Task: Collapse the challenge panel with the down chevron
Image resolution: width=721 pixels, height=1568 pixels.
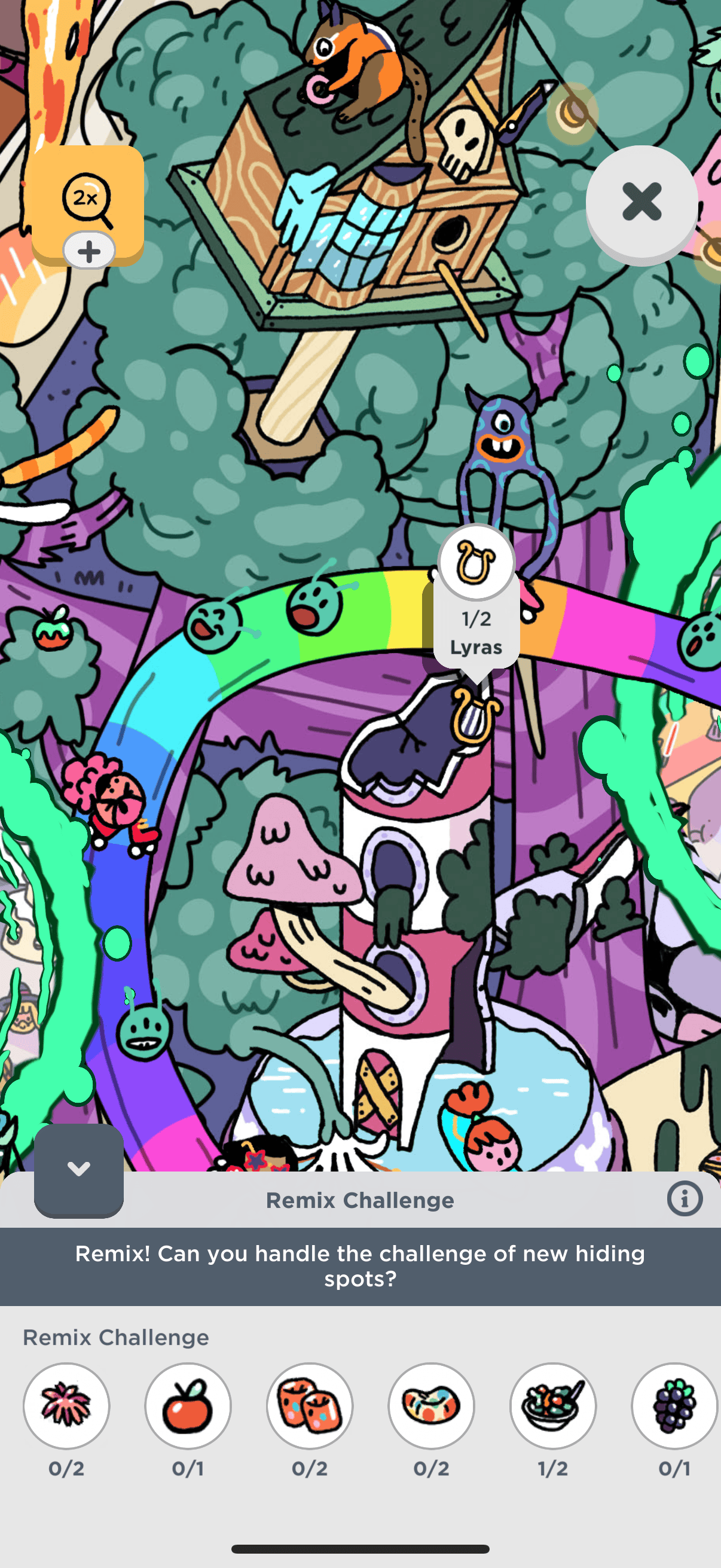Action: tap(78, 1169)
